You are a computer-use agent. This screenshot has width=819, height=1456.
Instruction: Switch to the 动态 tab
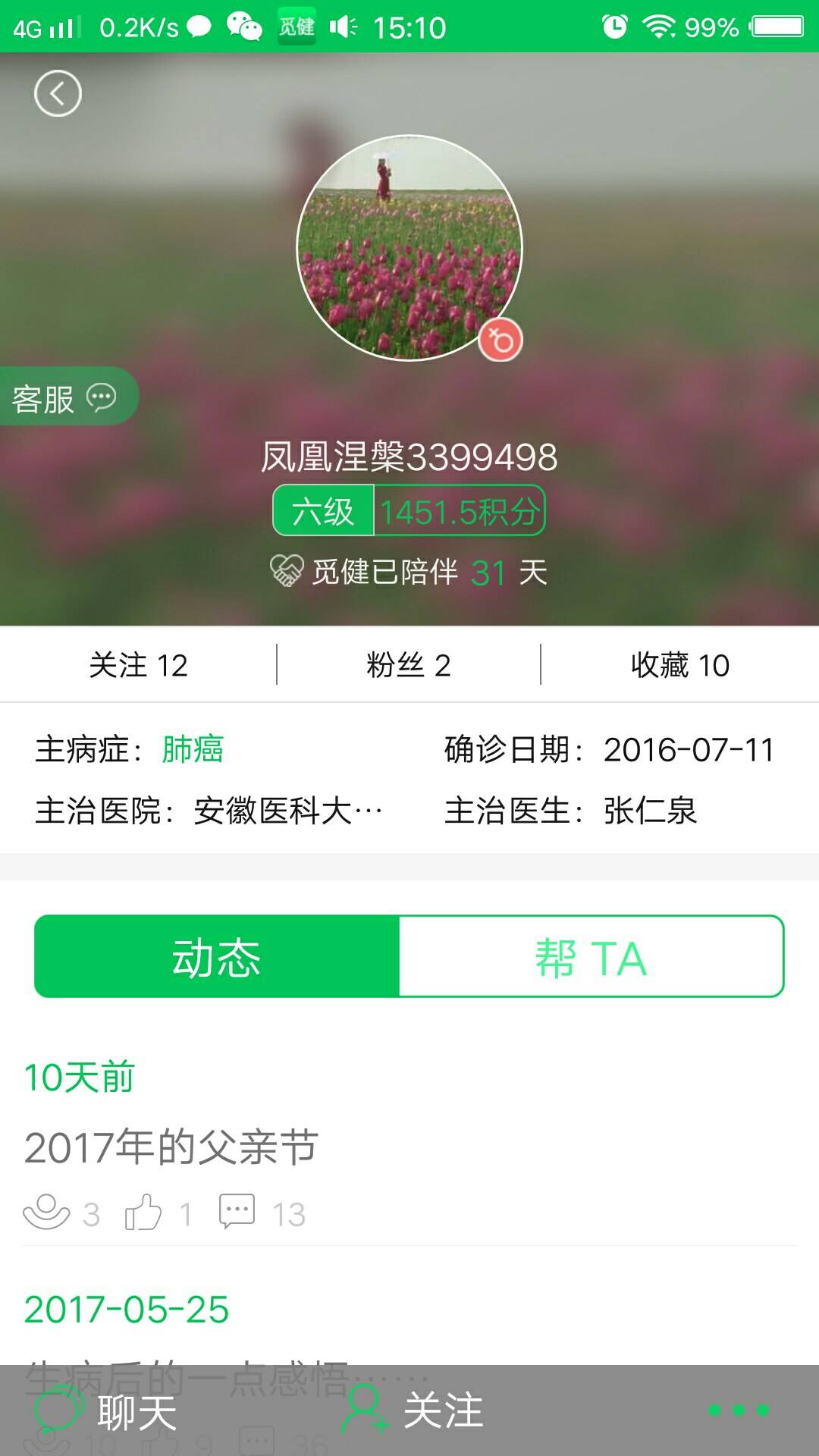coord(217,956)
